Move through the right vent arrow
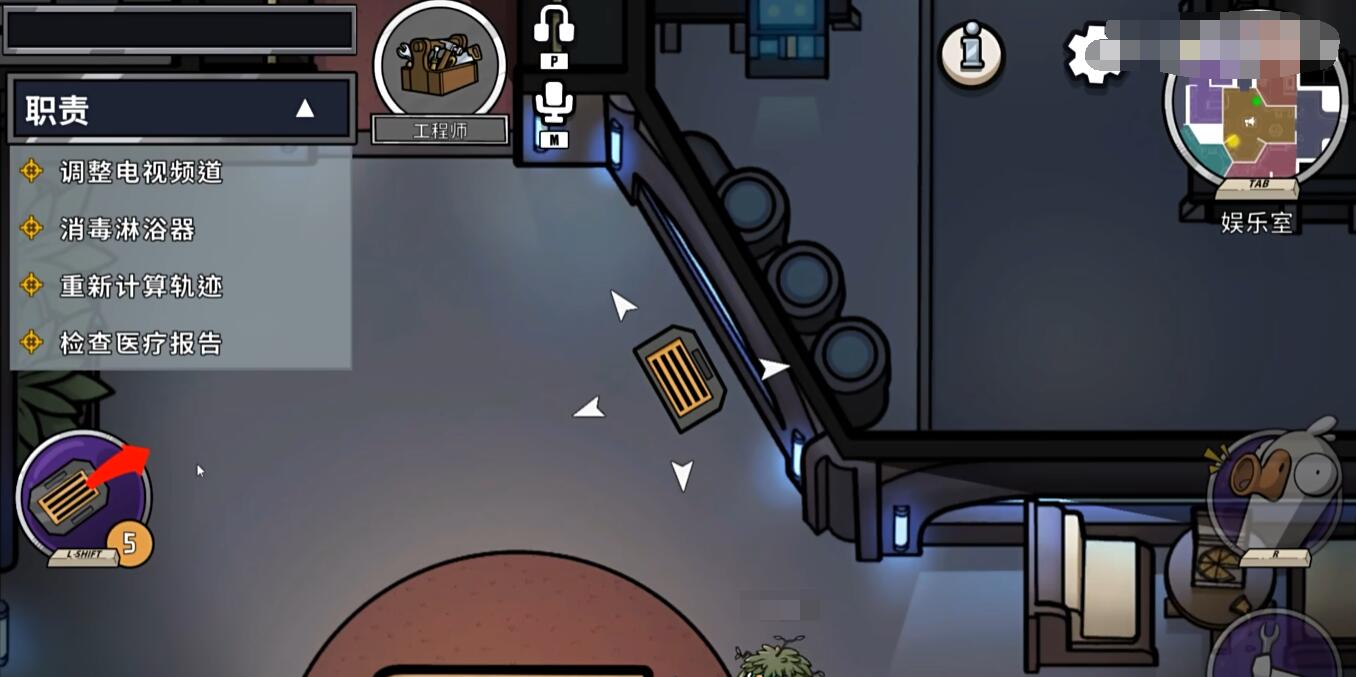The image size is (1356, 677). pyautogui.click(x=773, y=369)
